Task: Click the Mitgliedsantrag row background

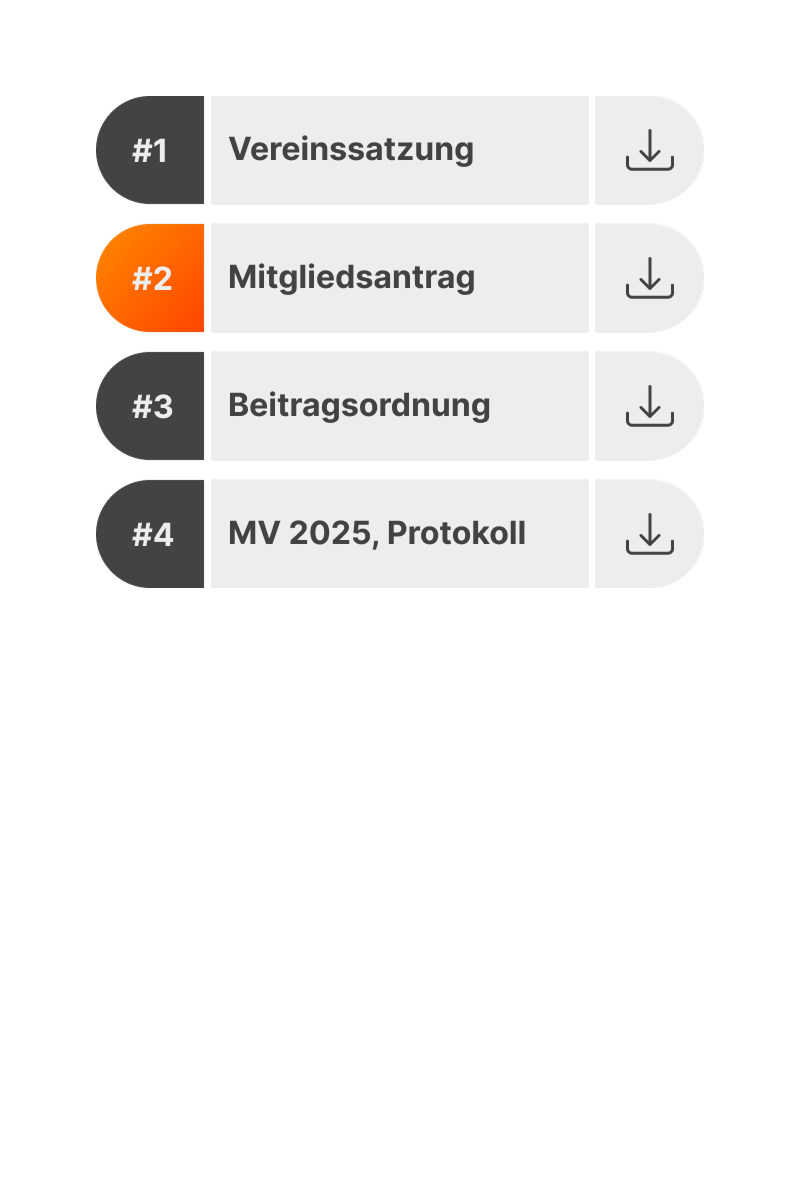Action: click(x=399, y=277)
